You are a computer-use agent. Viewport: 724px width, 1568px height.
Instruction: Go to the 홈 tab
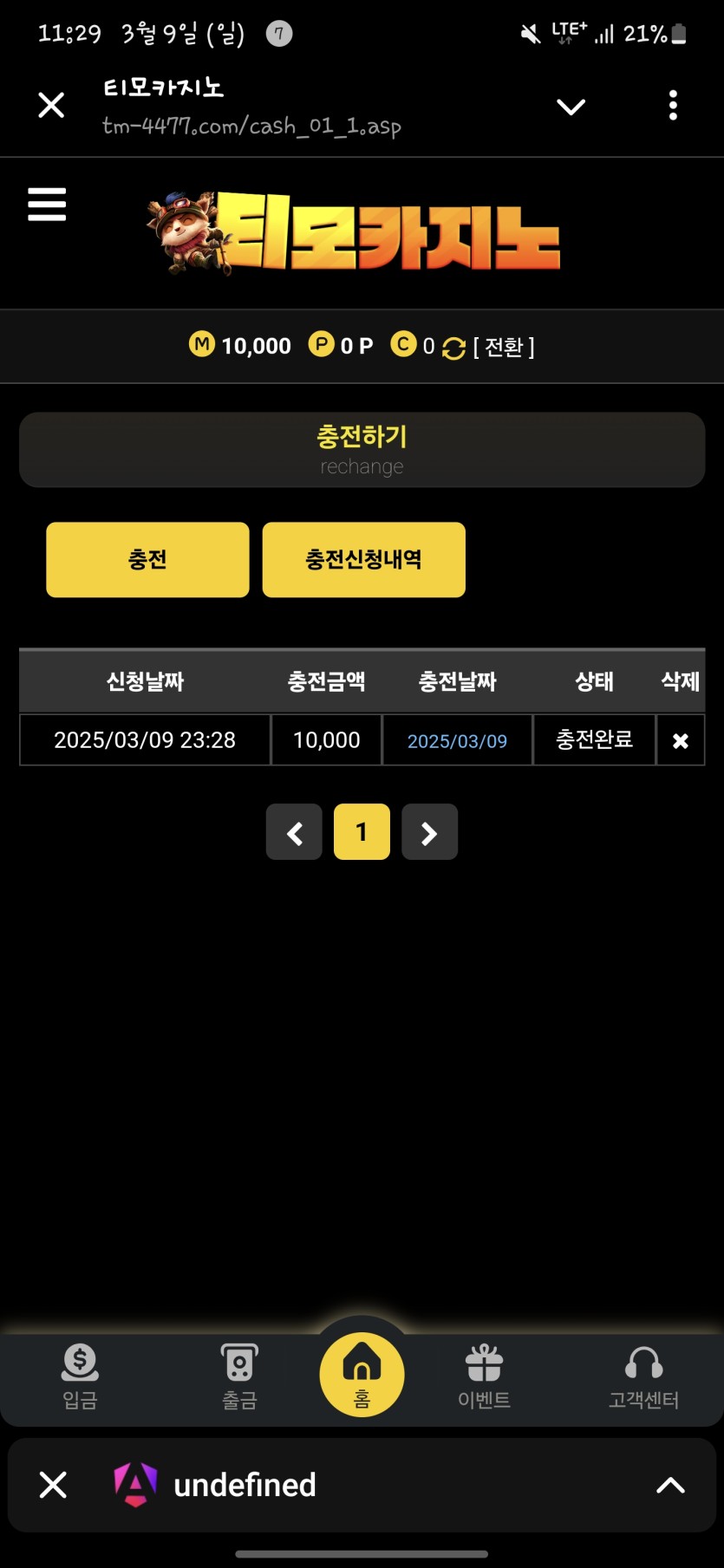362,1375
